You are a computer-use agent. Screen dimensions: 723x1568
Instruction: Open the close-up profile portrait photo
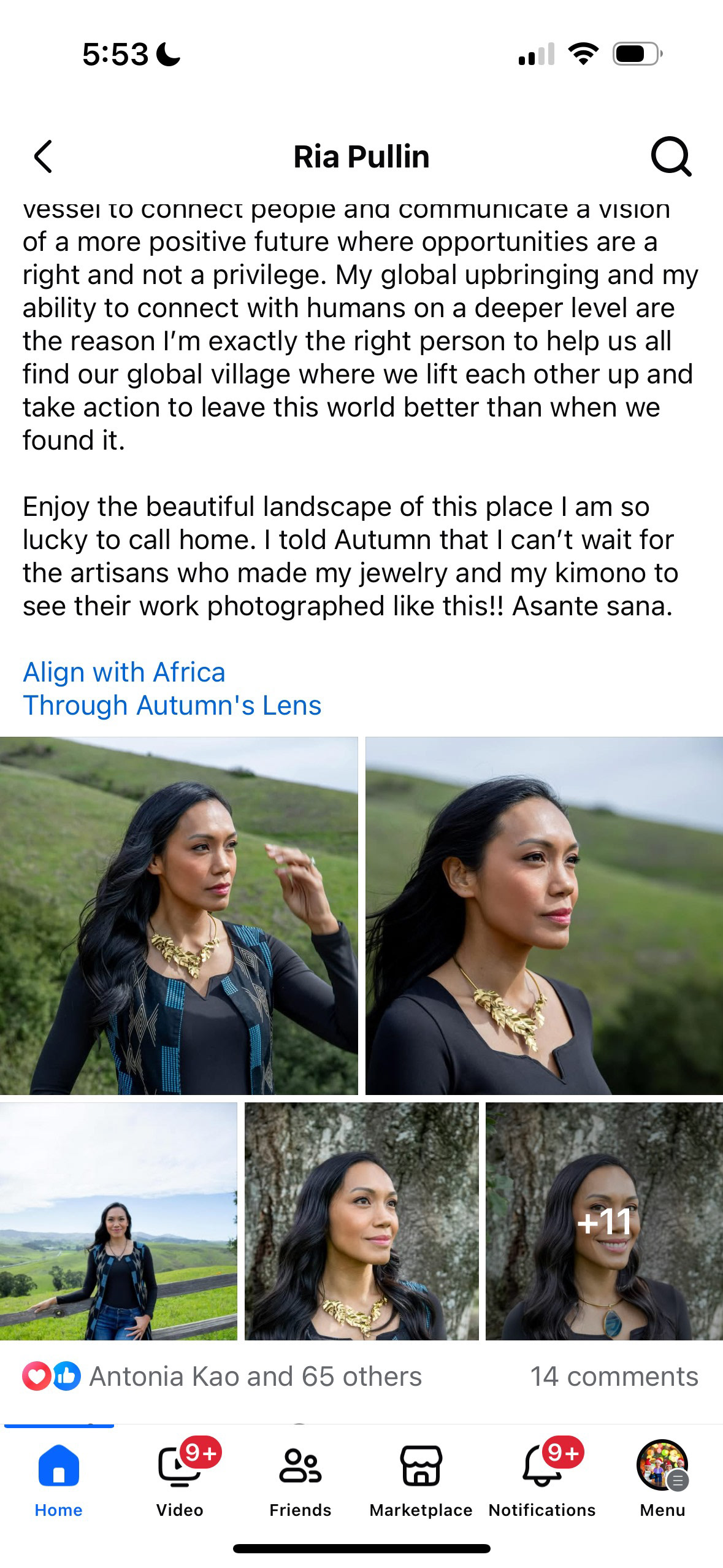pyautogui.click(x=544, y=915)
